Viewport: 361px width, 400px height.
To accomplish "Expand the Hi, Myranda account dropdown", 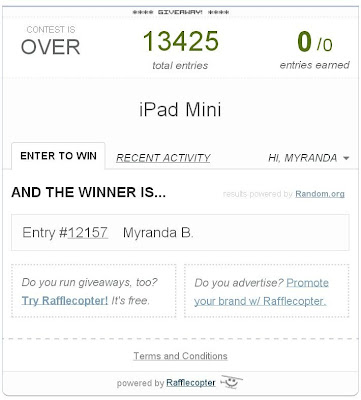I will (308, 158).
